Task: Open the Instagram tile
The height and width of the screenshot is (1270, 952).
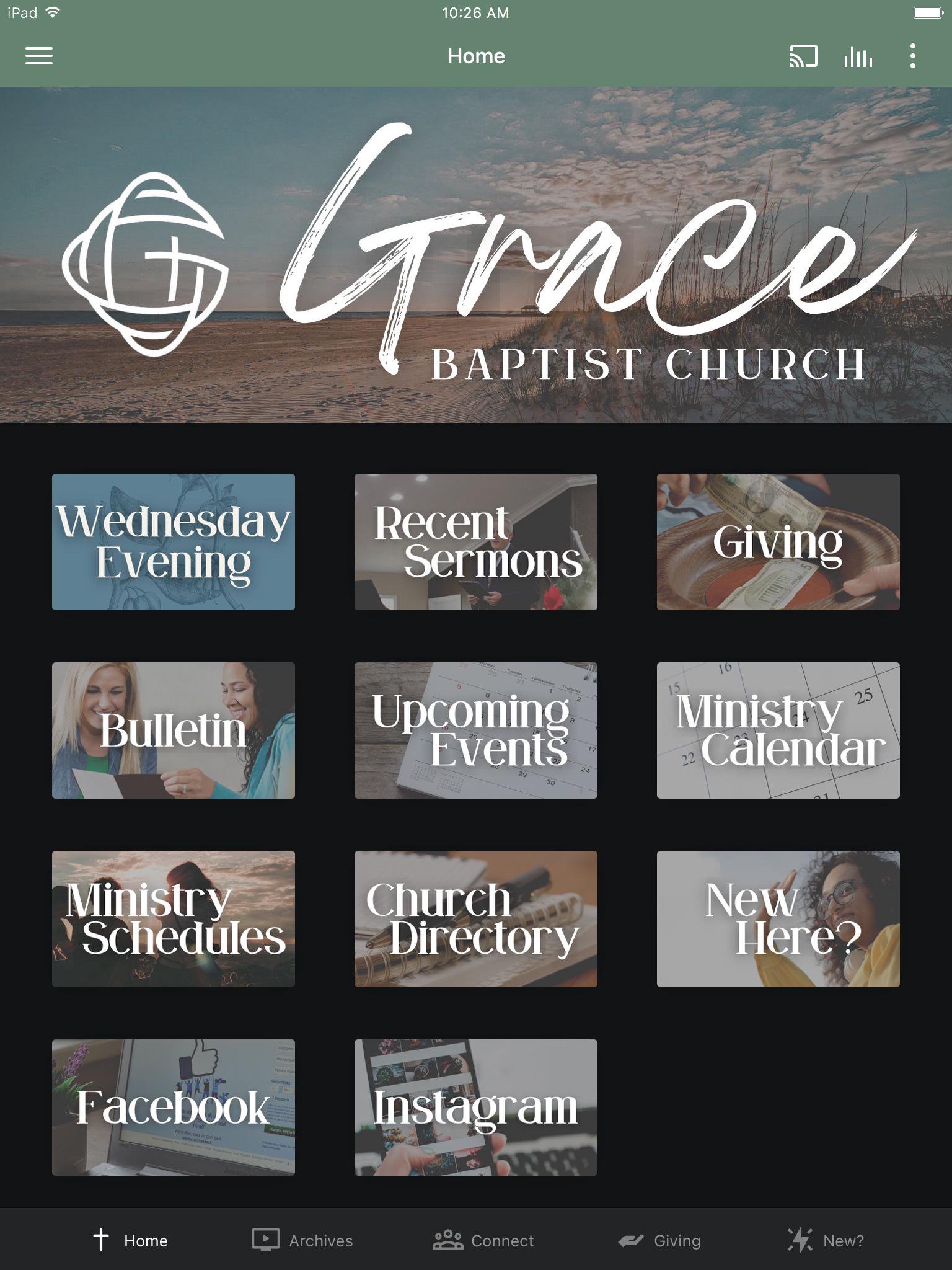Action: [476, 1107]
